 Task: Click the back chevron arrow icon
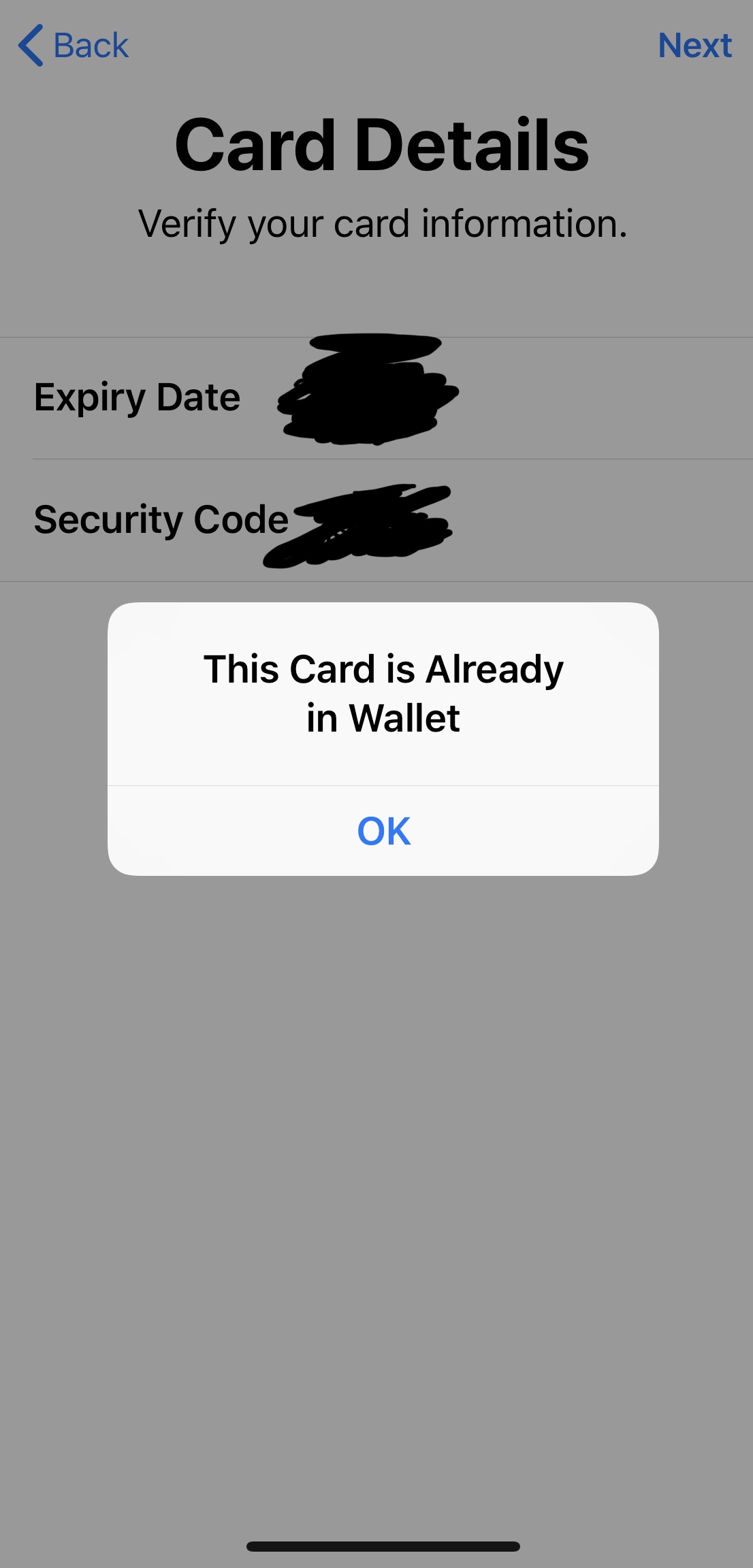click(30, 45)
